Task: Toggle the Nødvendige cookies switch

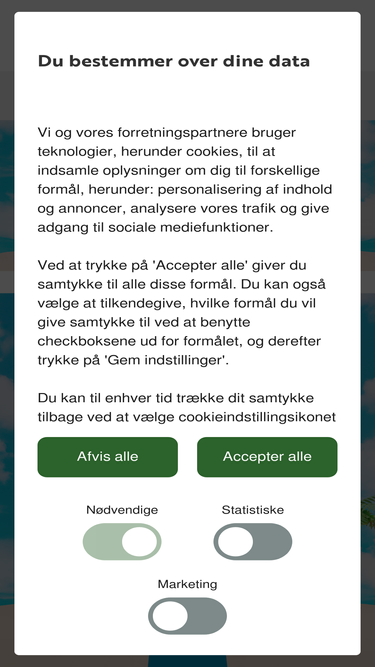Action: (122, 542)
